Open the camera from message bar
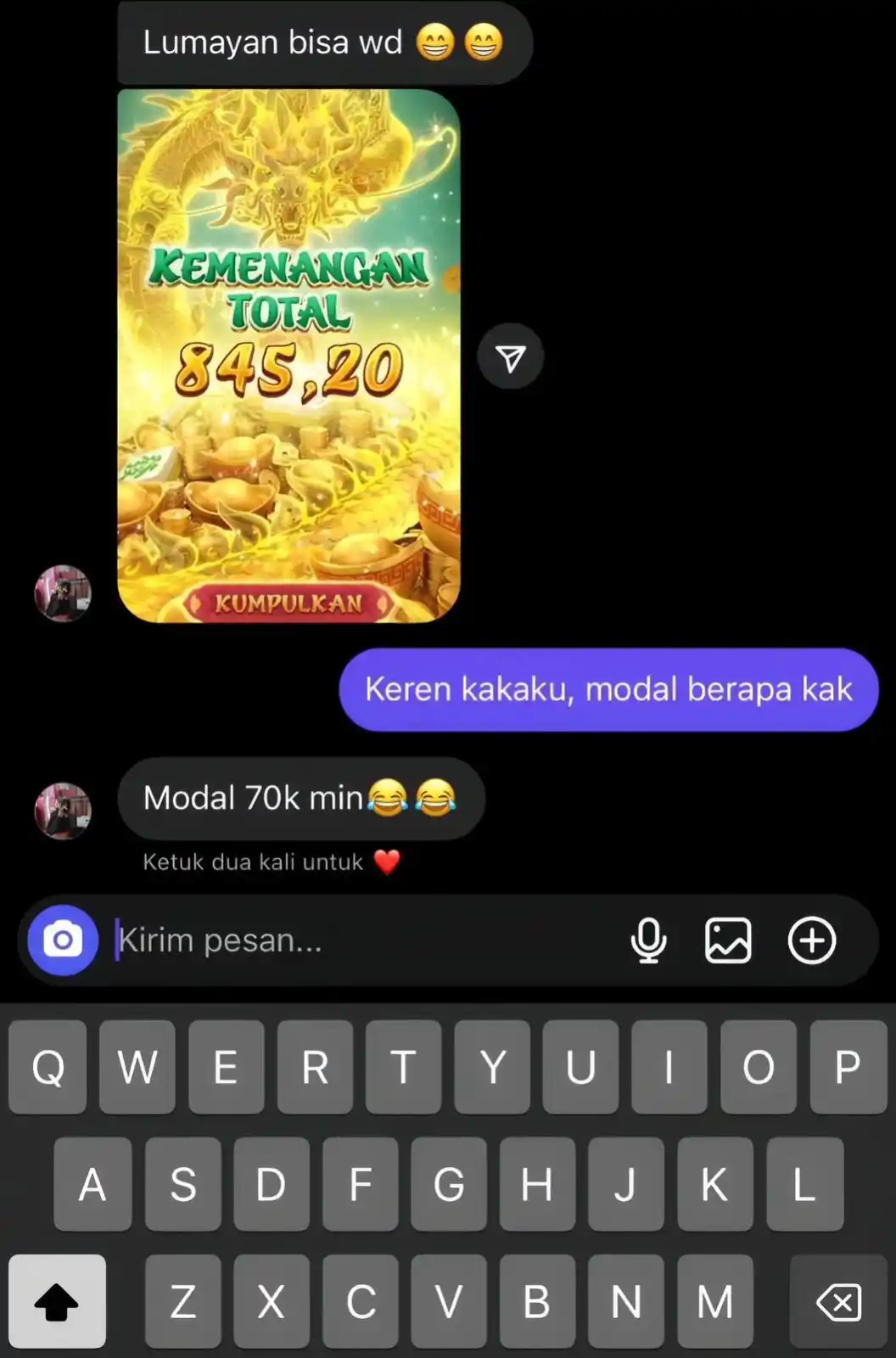 (x=63, y=940)
